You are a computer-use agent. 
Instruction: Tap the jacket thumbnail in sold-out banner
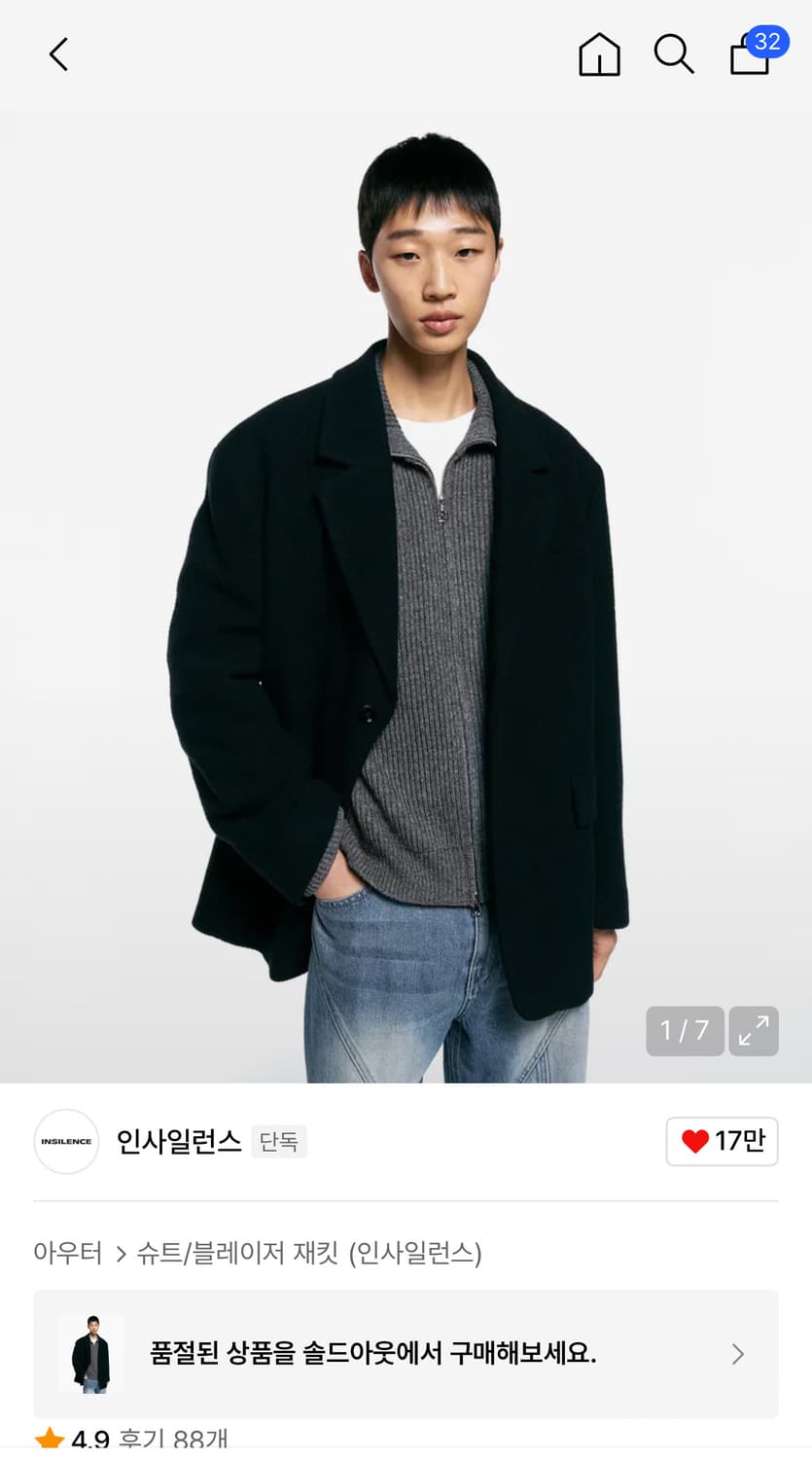(93, 1354)
